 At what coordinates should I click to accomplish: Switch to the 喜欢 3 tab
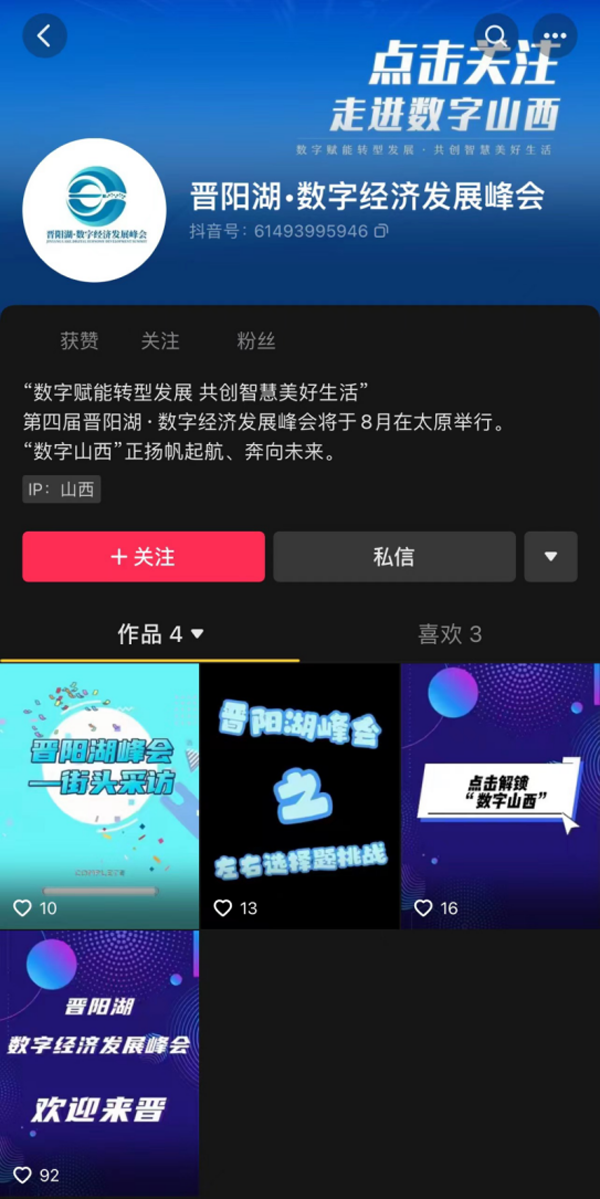pyautogui.click(x=449, y=634)
